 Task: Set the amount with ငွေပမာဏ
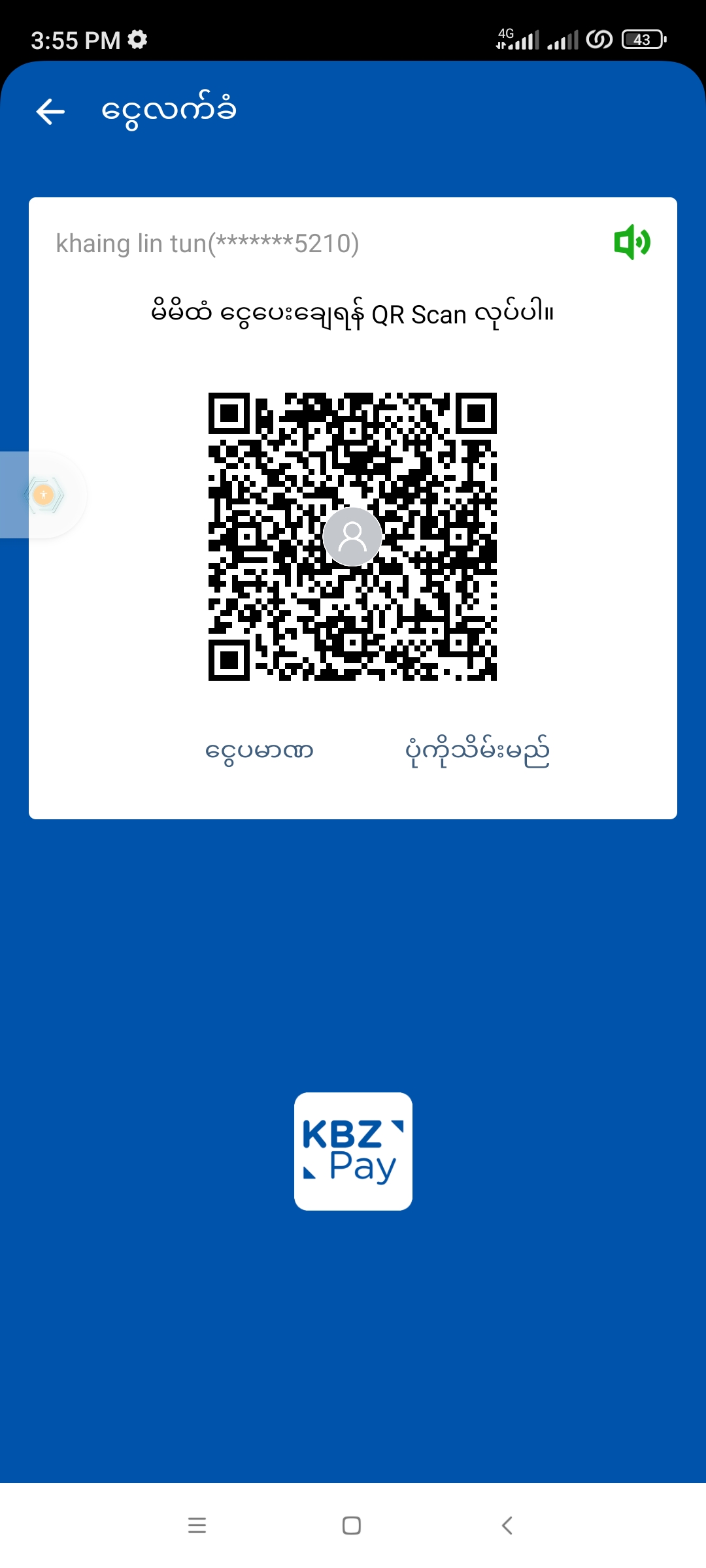coord(260,751)
